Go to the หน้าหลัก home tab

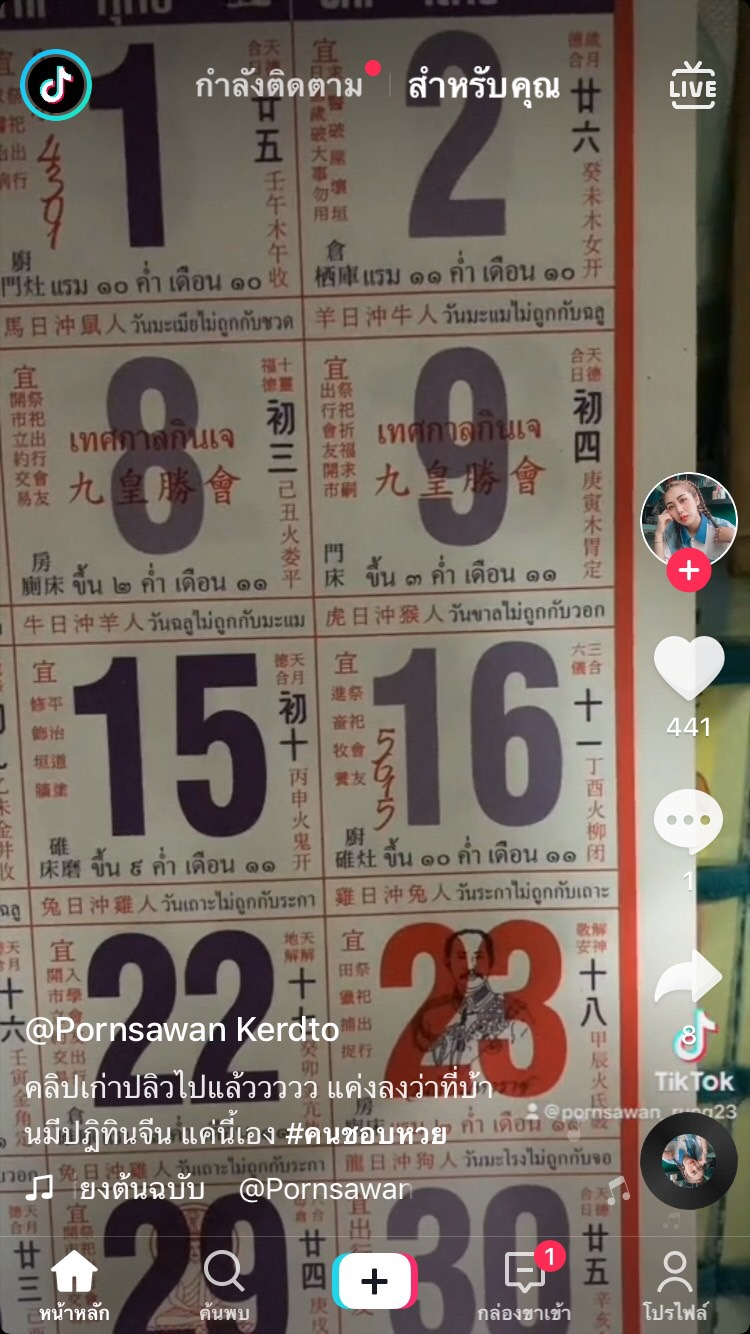75,1285
